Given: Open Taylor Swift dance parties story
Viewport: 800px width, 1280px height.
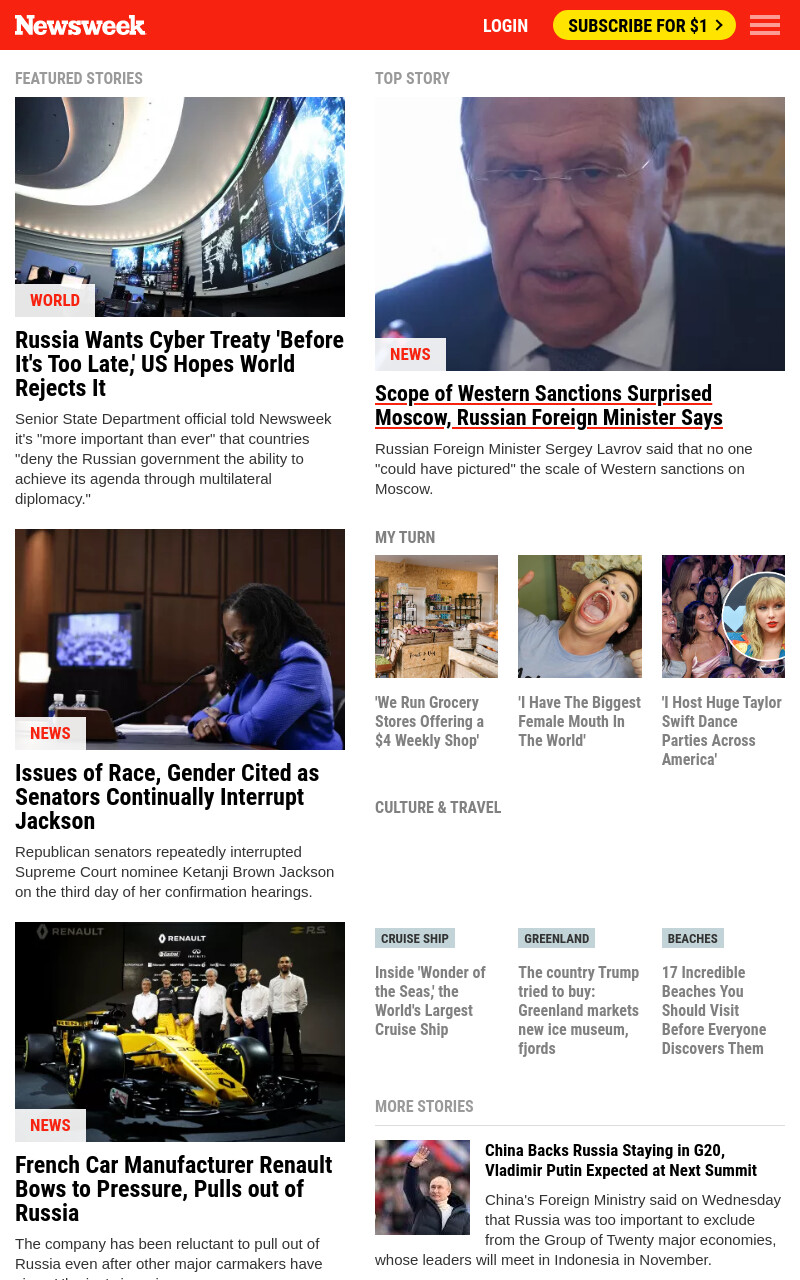Looking at the screenshot, I should point(722,731).
